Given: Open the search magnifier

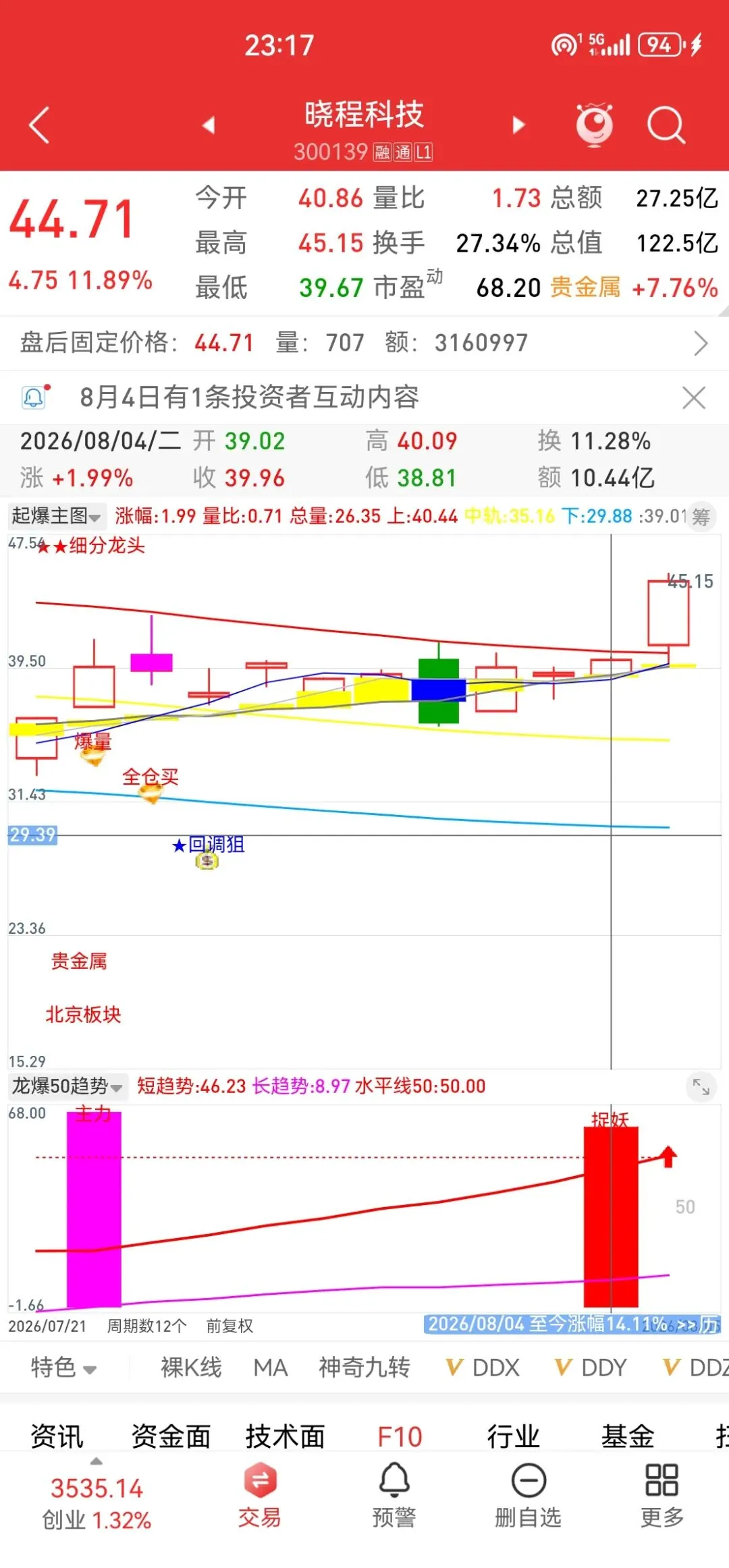Looking at the screenshot, I should [666, 125].
